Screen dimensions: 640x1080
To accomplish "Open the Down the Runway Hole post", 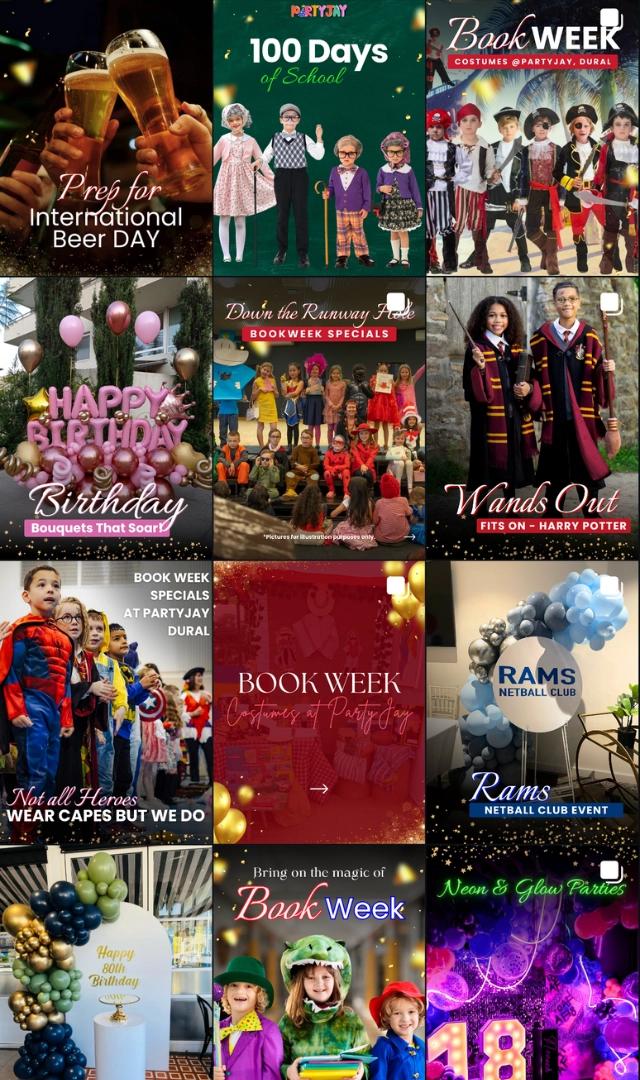I will click(x=319, y=418).
